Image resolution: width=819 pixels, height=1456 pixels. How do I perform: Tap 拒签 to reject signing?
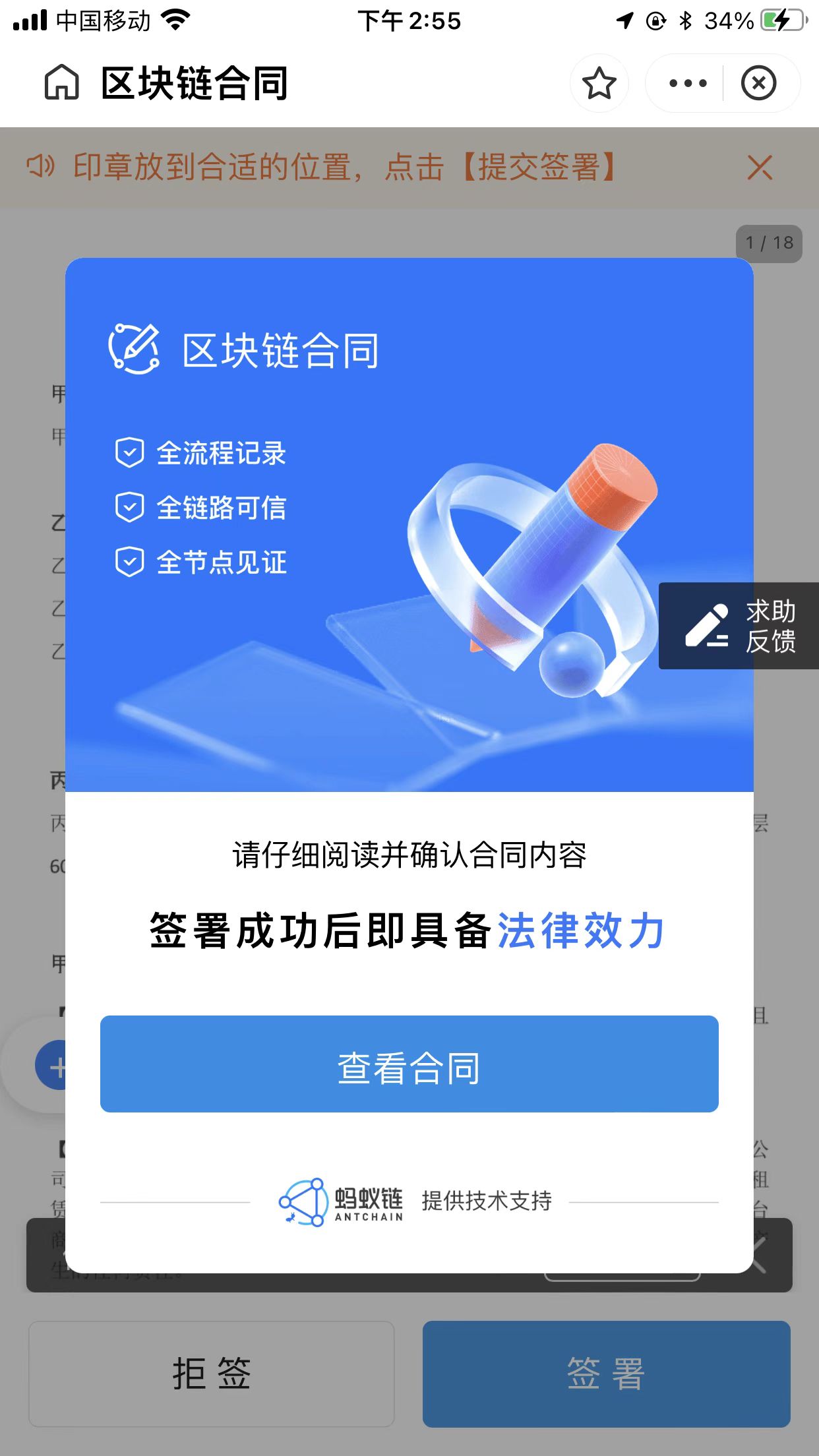click(211, 1374)
